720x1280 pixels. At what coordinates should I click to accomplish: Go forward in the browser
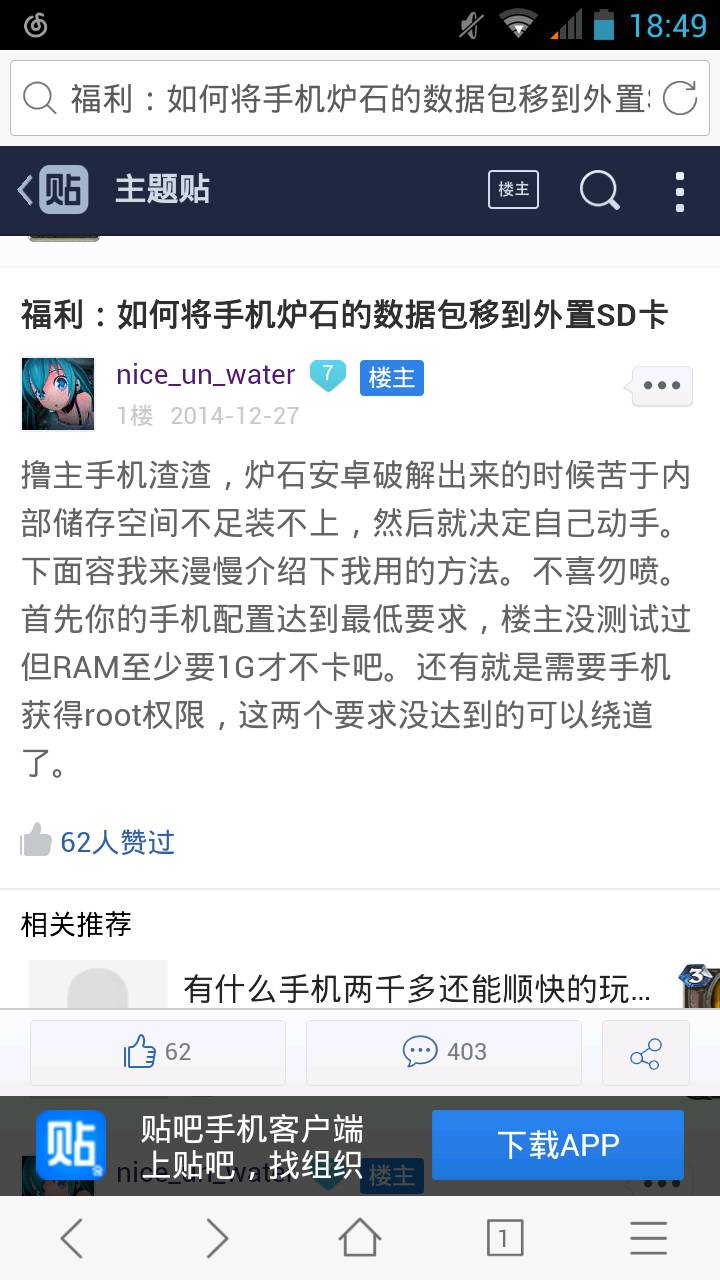coord(216,1239)
